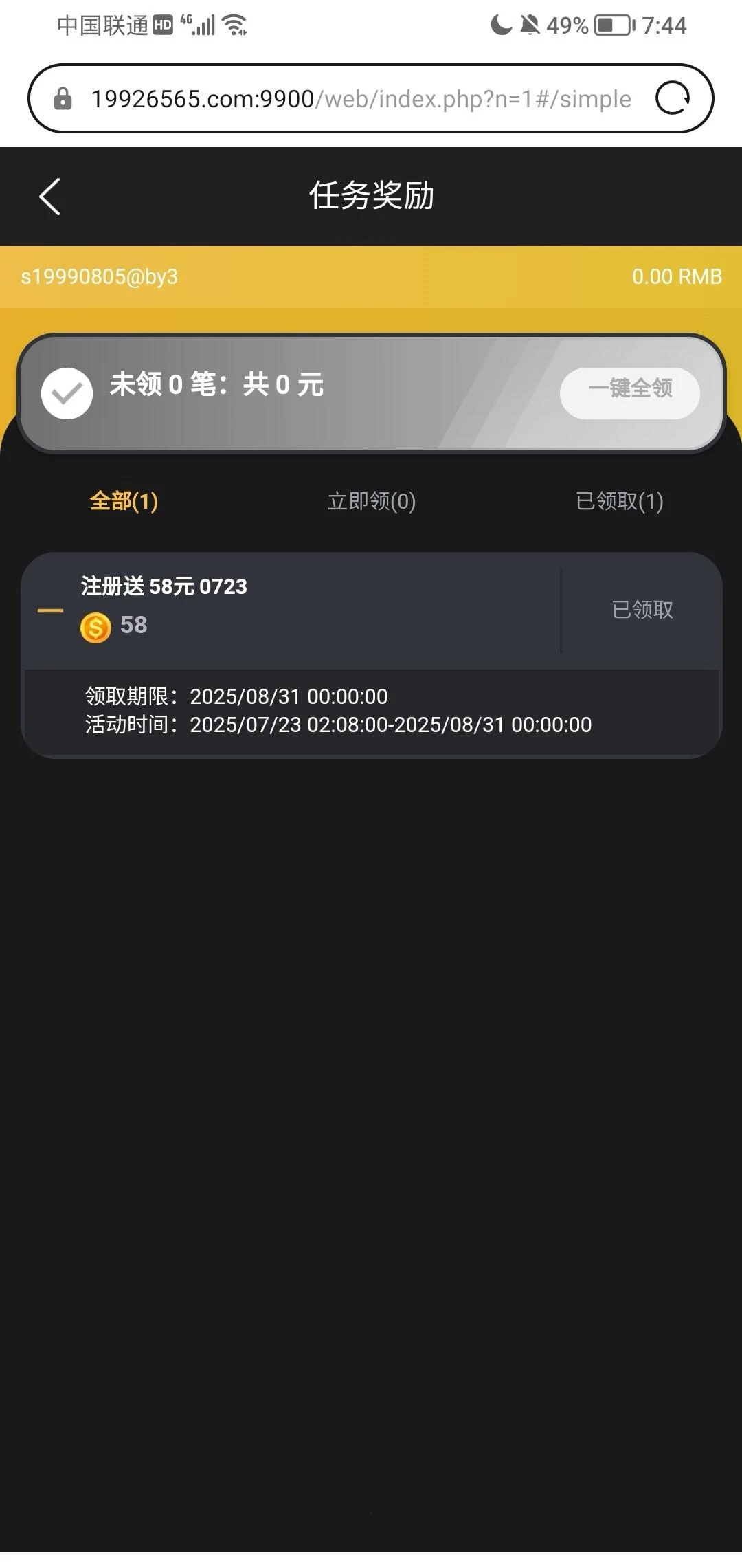The image size is (742, 1568).
Task: Collapse the 注册送 58元 0723 reward details
Action: pos(50,610)
